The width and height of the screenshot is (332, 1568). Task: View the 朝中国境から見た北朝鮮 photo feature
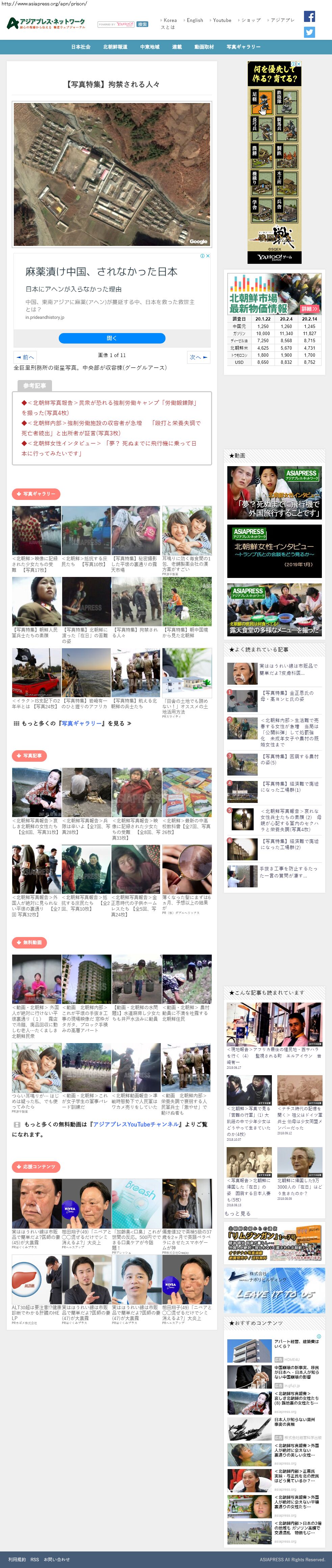[x=186, y=632]
